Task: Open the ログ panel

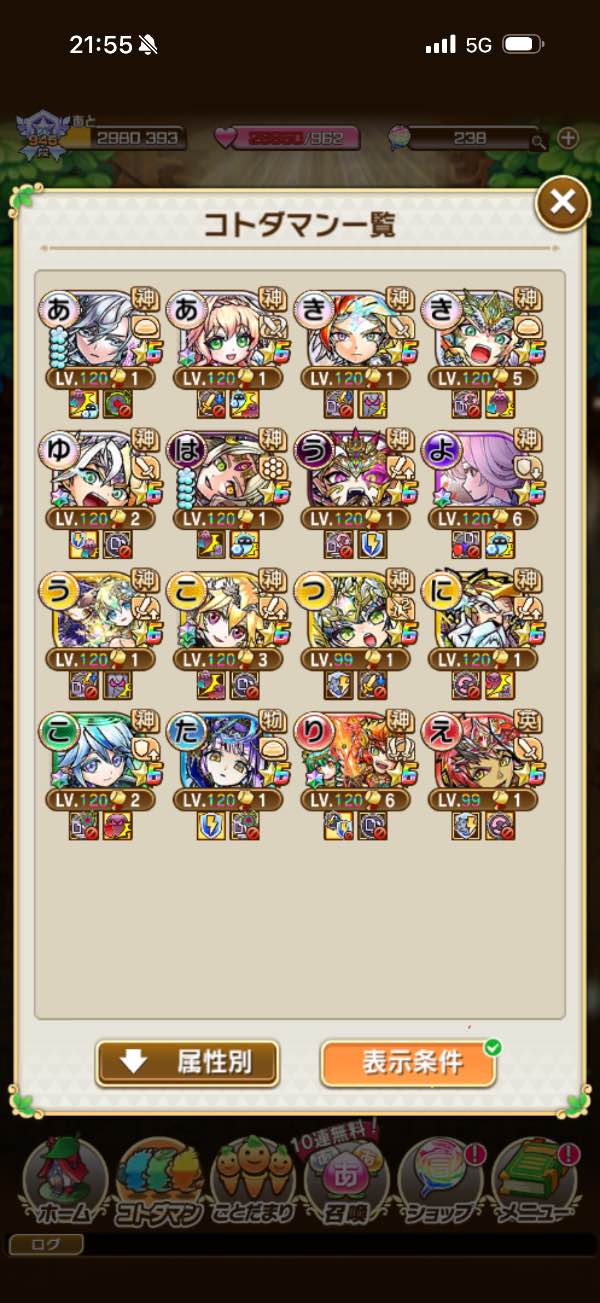Action: 45,1244
